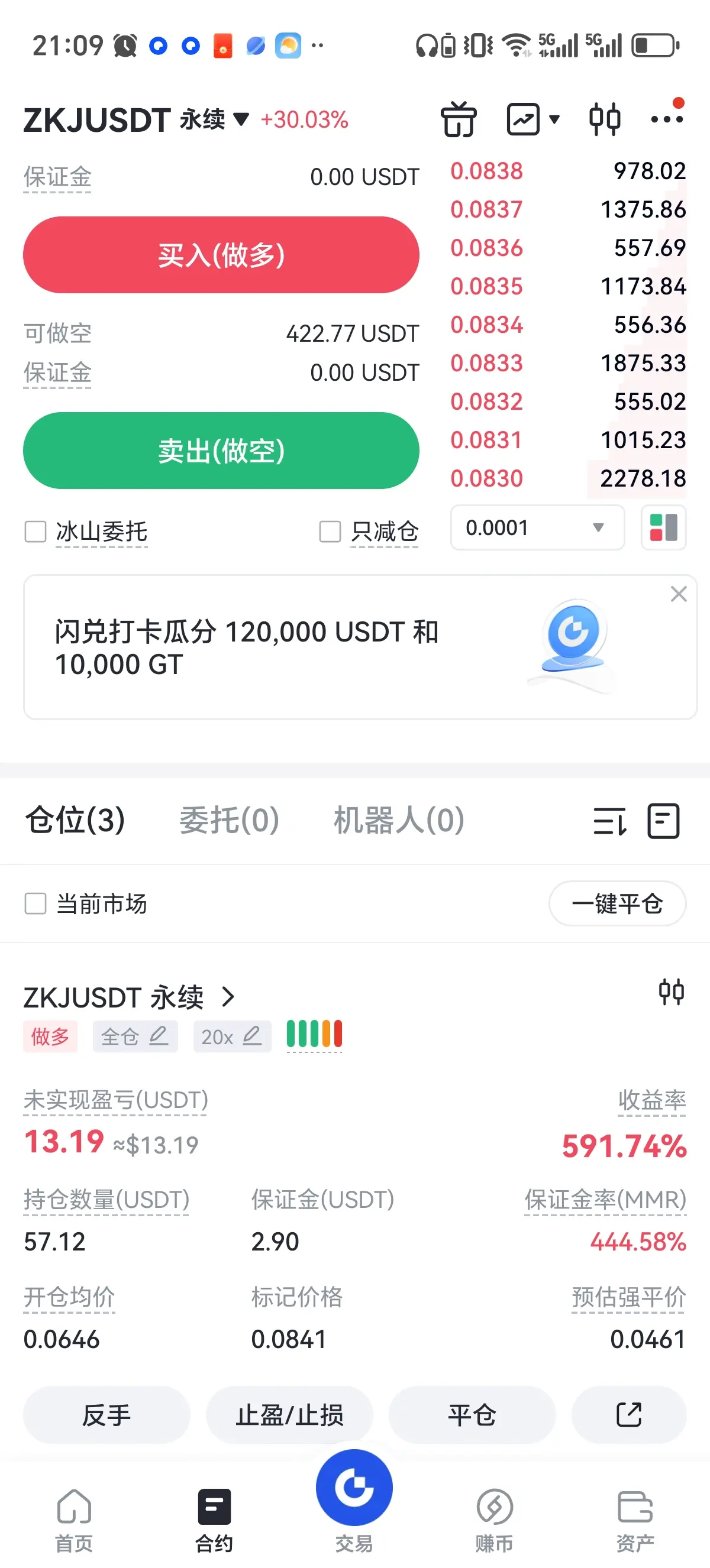
Task: Share the ZKJUSDT position
Action: pos(628,1415)
